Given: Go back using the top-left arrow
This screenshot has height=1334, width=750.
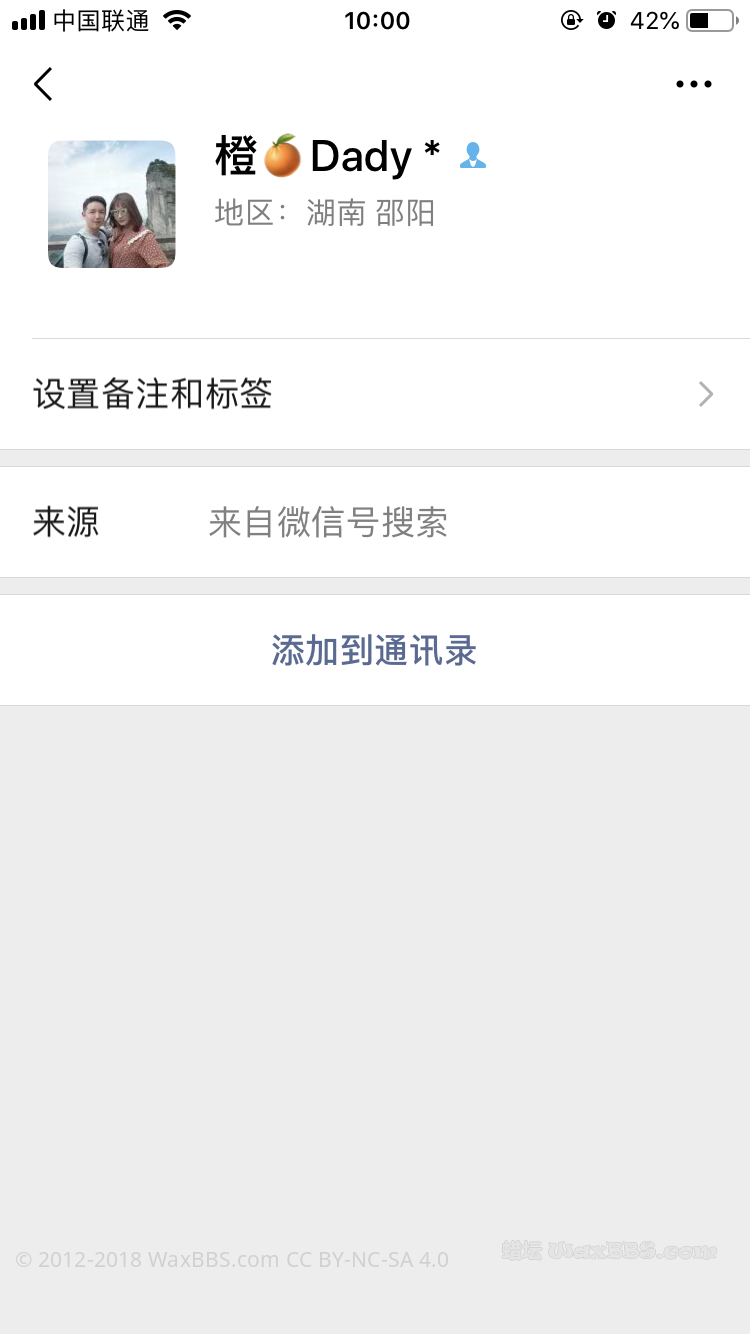Looking at the screenshot, I should [x=43, y=85].
